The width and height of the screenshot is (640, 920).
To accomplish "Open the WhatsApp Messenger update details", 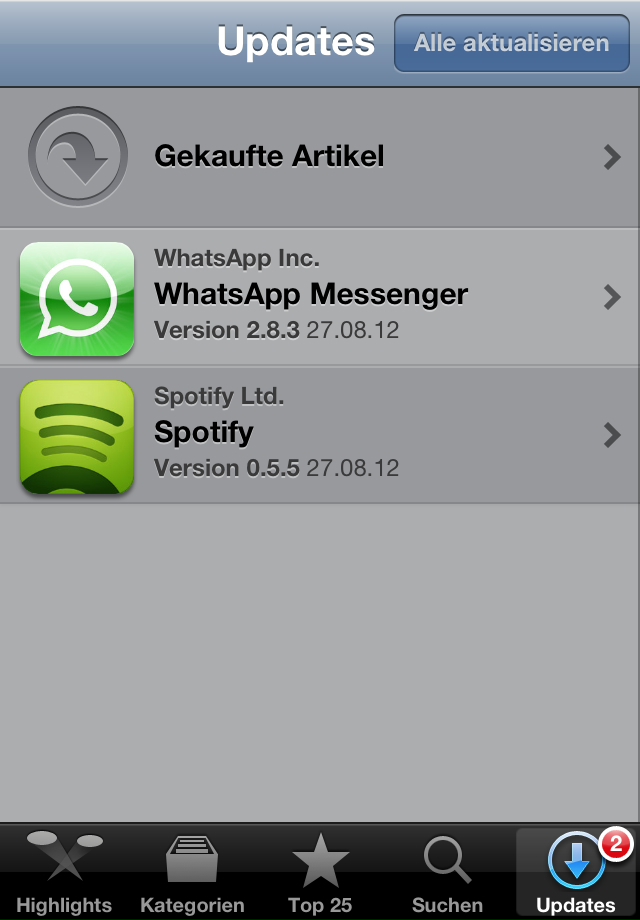I will (x=320, y=296).
